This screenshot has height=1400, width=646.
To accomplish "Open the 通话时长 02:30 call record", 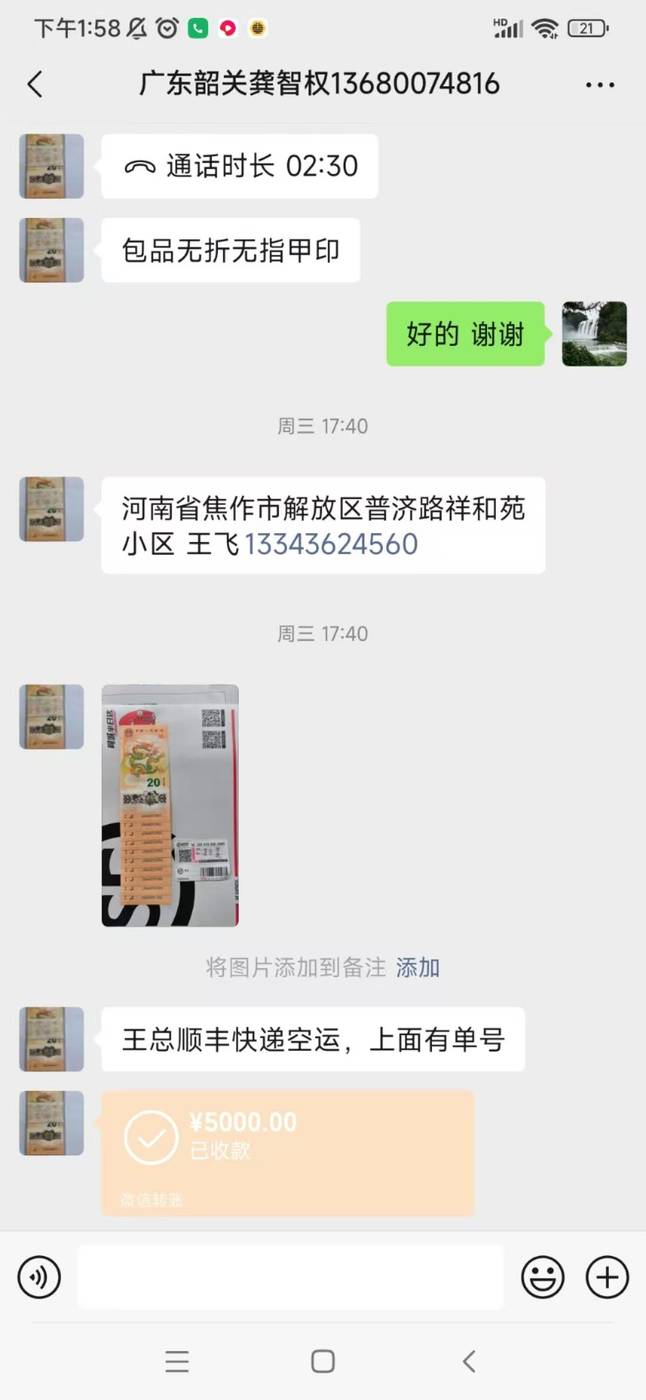I will 240,166.
